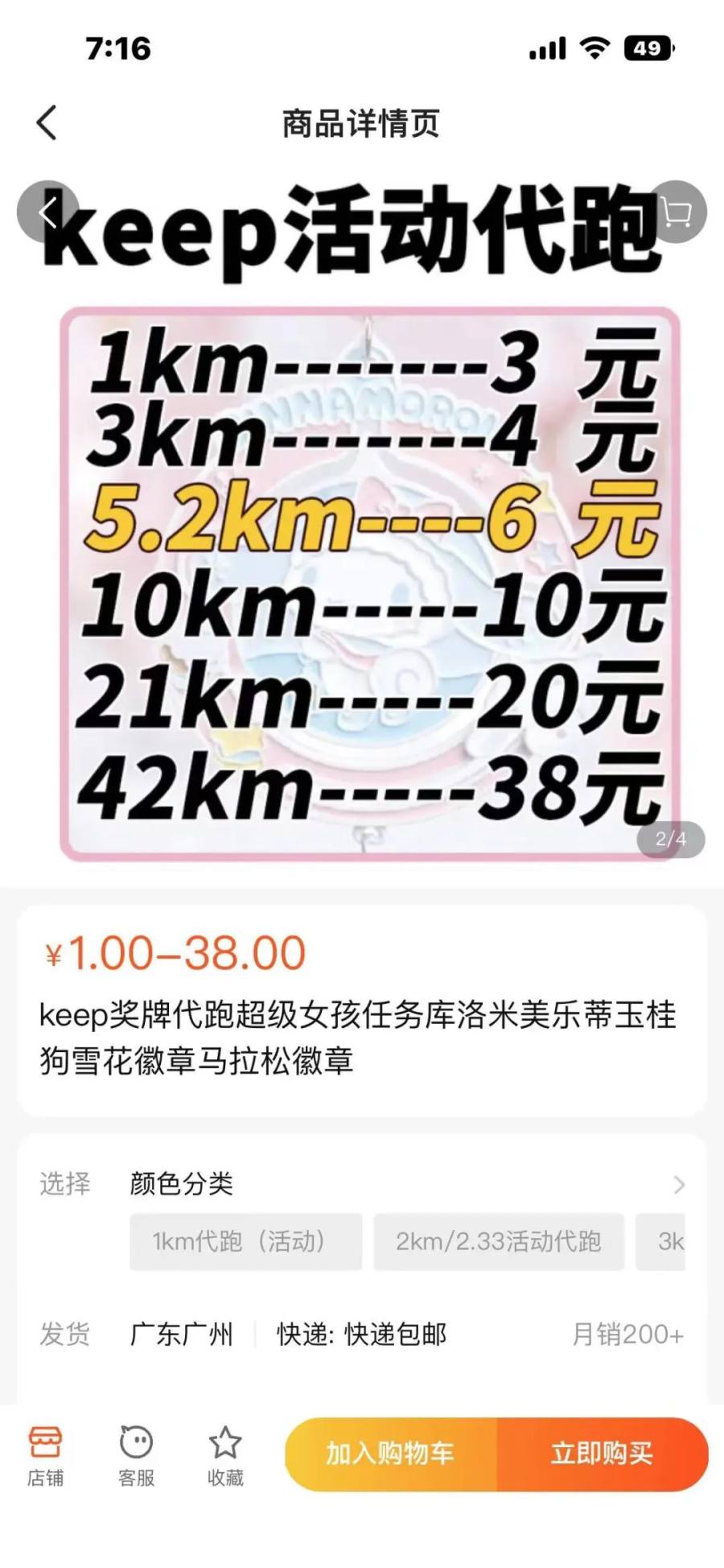Select the 1km代跑（活动）option
The height and width of the screenshot is (1568, 724).
coord(245,1241)
